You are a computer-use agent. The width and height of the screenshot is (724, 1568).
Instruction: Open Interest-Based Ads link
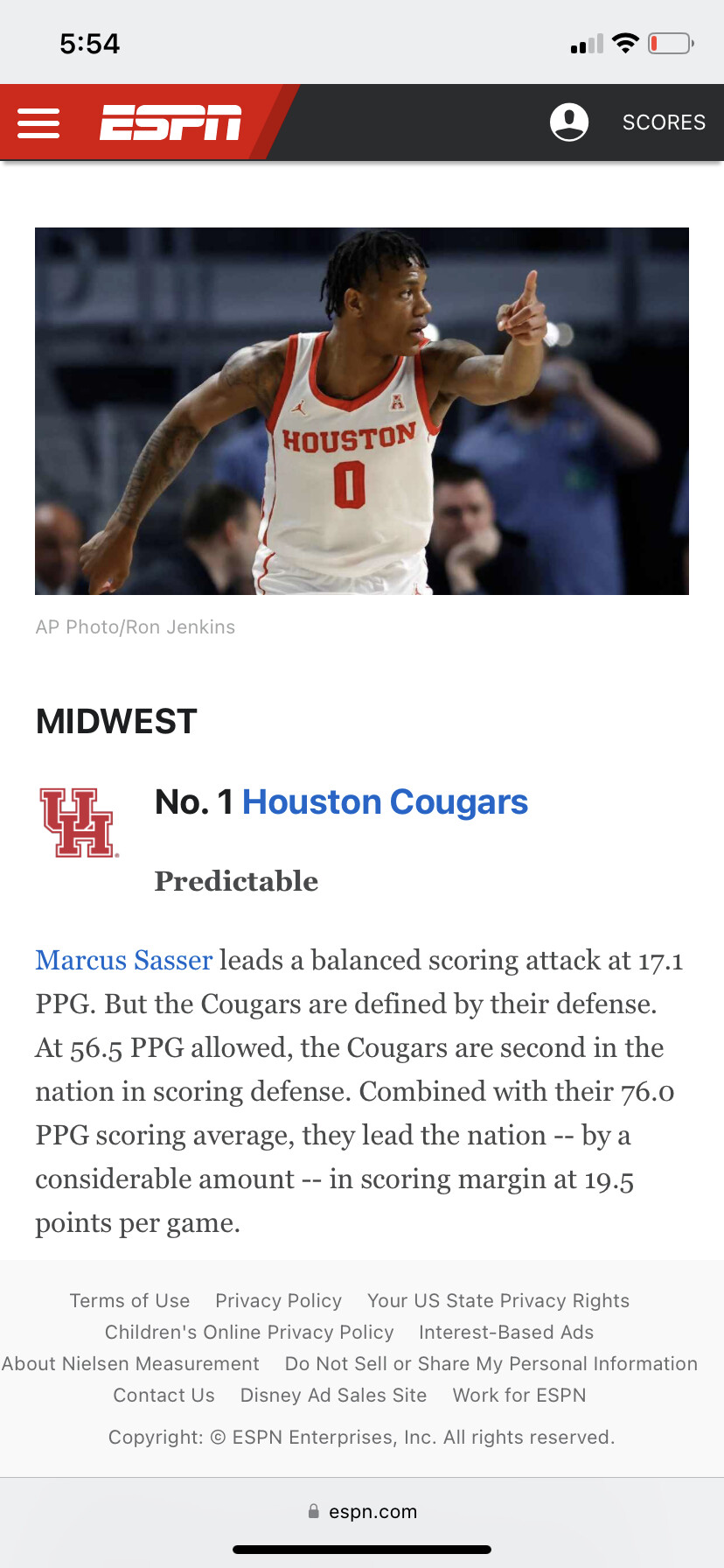coord(506,1333)
